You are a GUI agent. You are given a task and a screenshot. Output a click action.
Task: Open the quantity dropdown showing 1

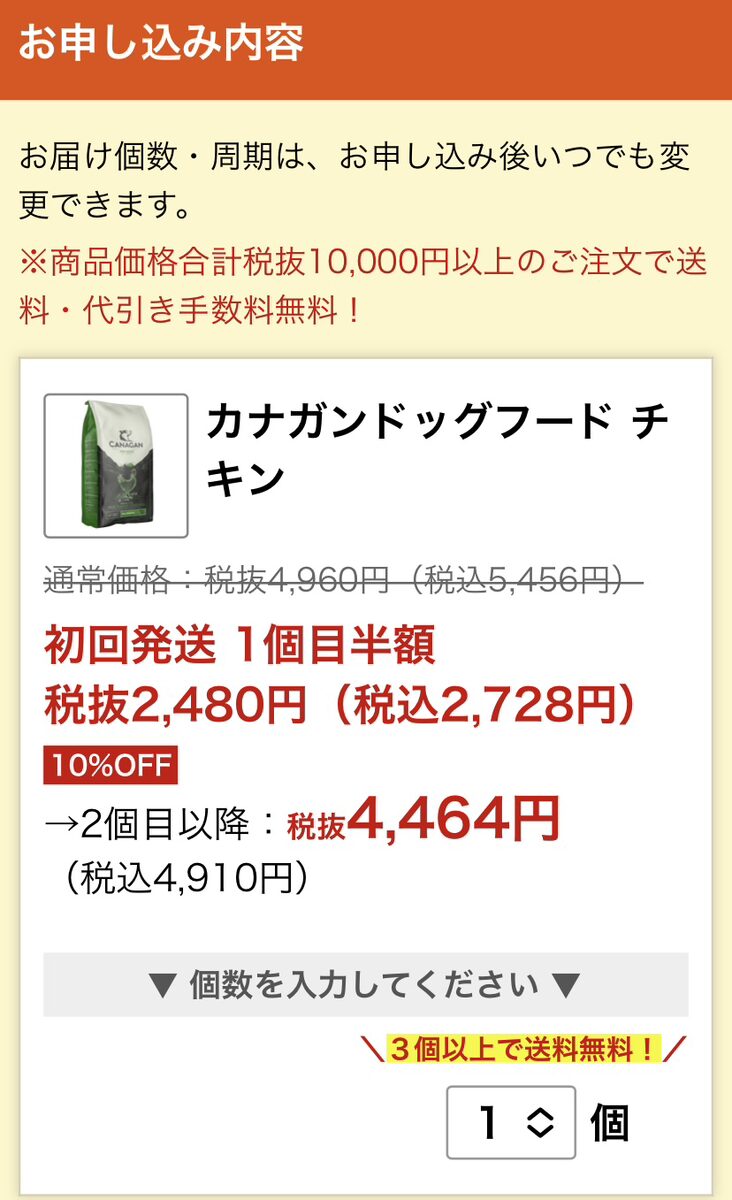coord(511,1122)
